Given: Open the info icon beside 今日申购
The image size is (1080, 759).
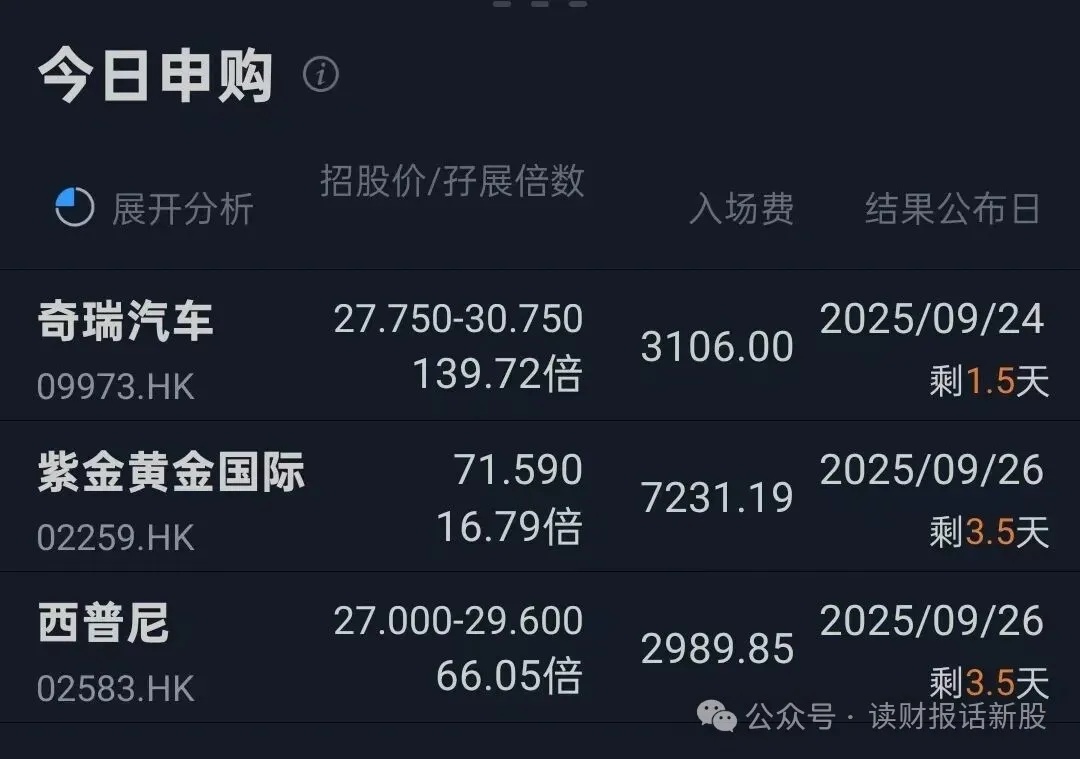Looking at the screenshot, I should point(320,74).
